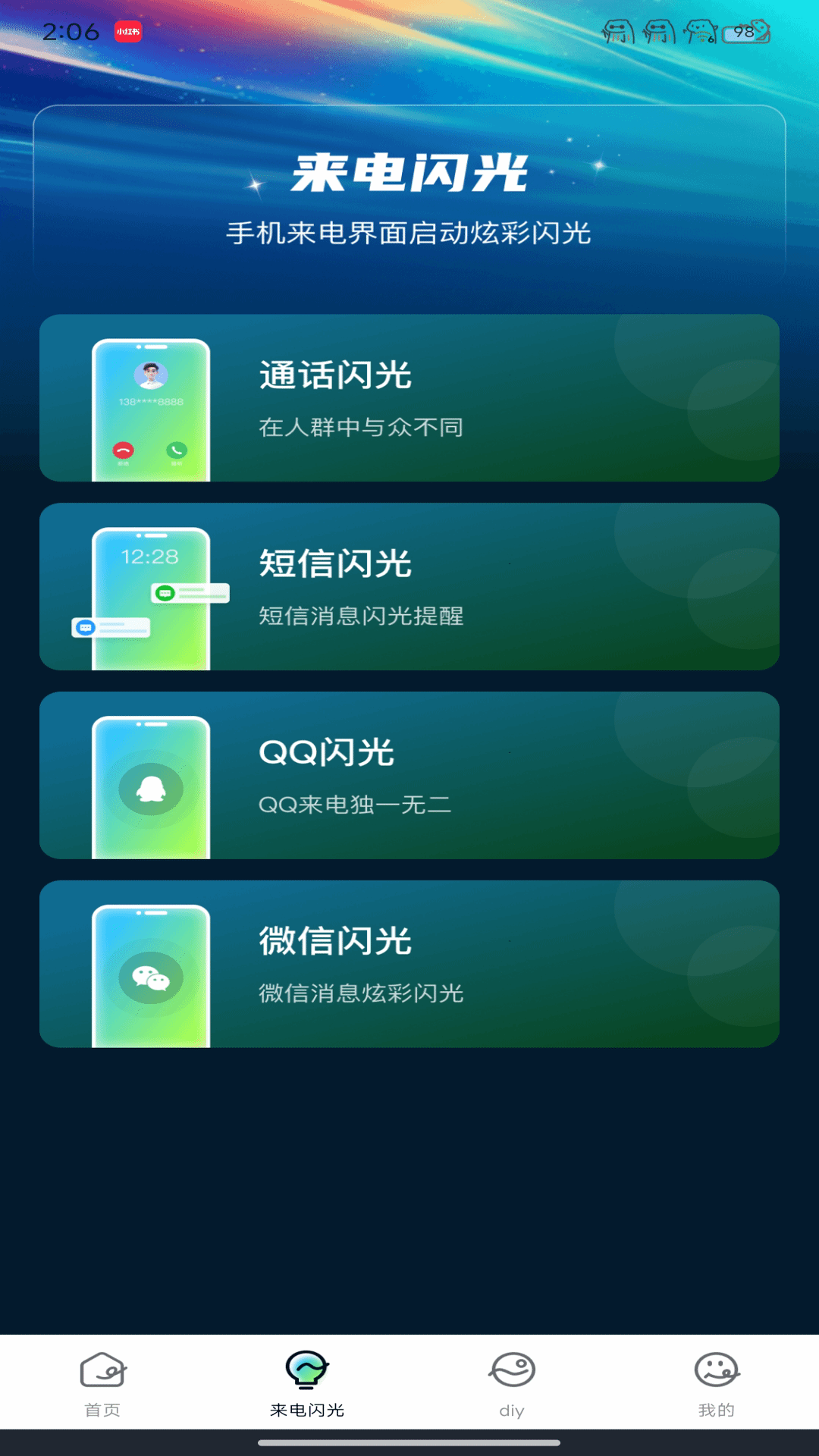Open the 短信闪光 SMS flash card

click(409, 589)
